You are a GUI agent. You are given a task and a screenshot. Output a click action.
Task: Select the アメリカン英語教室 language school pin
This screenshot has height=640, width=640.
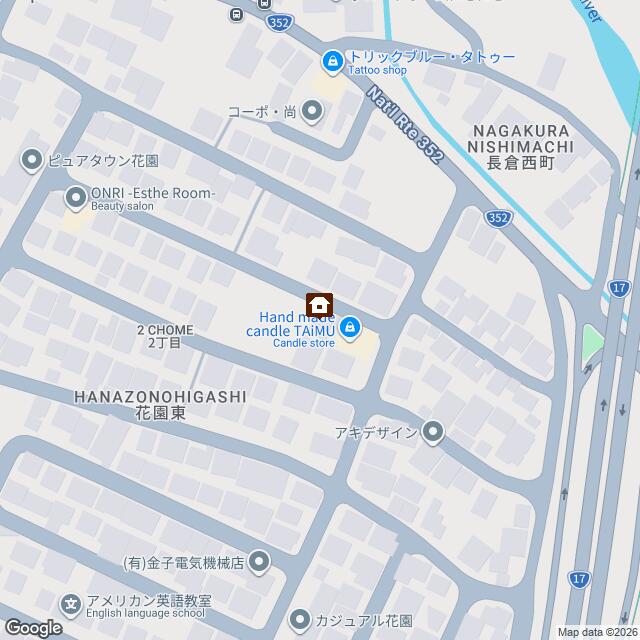tap(71, 603)
